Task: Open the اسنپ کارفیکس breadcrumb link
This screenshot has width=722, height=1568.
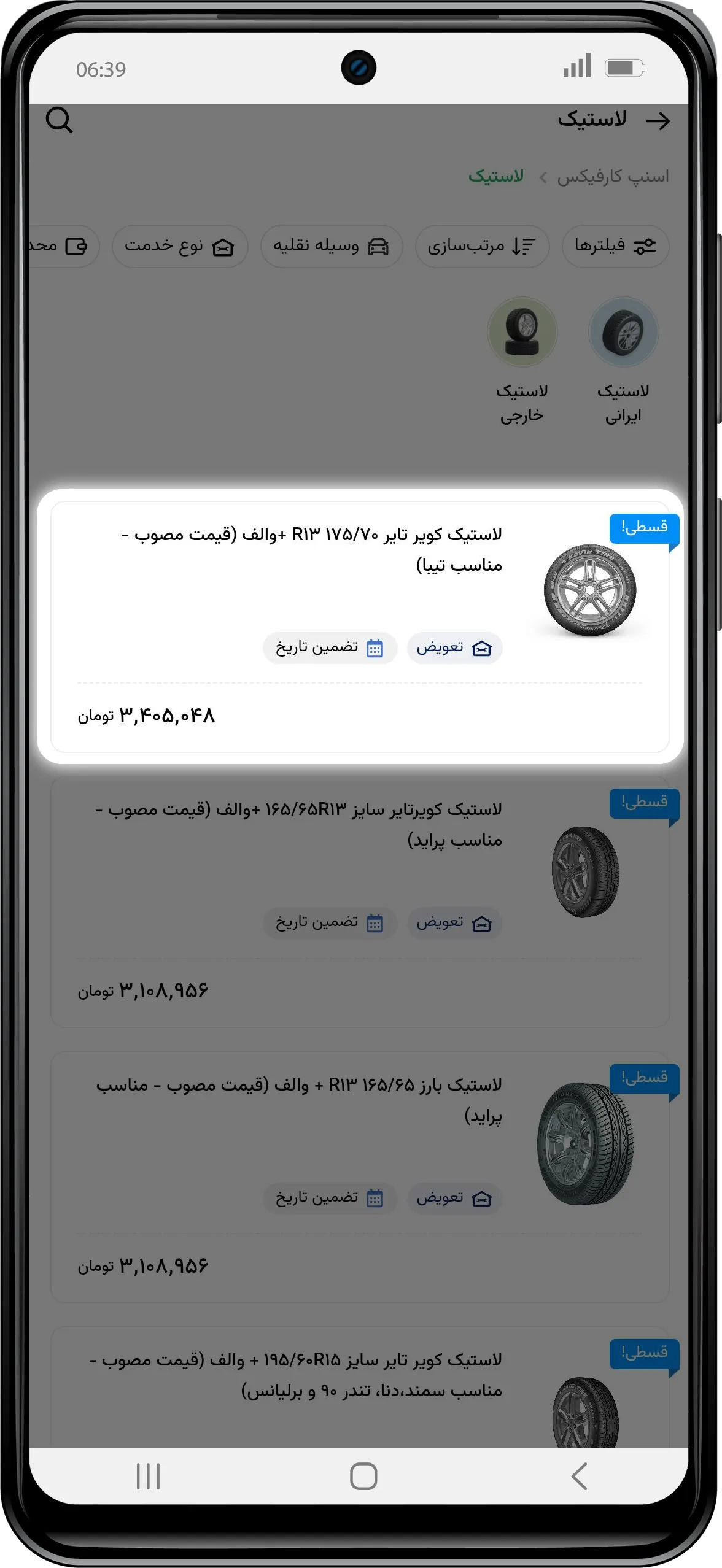Action: tap(613, 177)
